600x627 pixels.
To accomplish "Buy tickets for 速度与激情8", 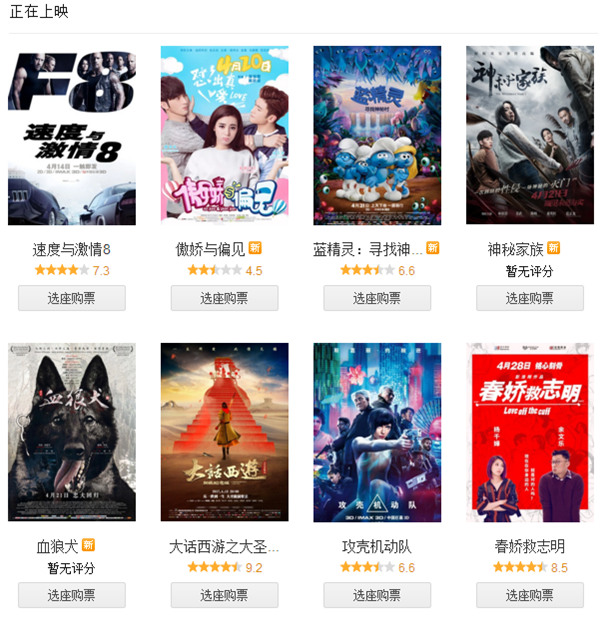I will [x=72, y=298].
